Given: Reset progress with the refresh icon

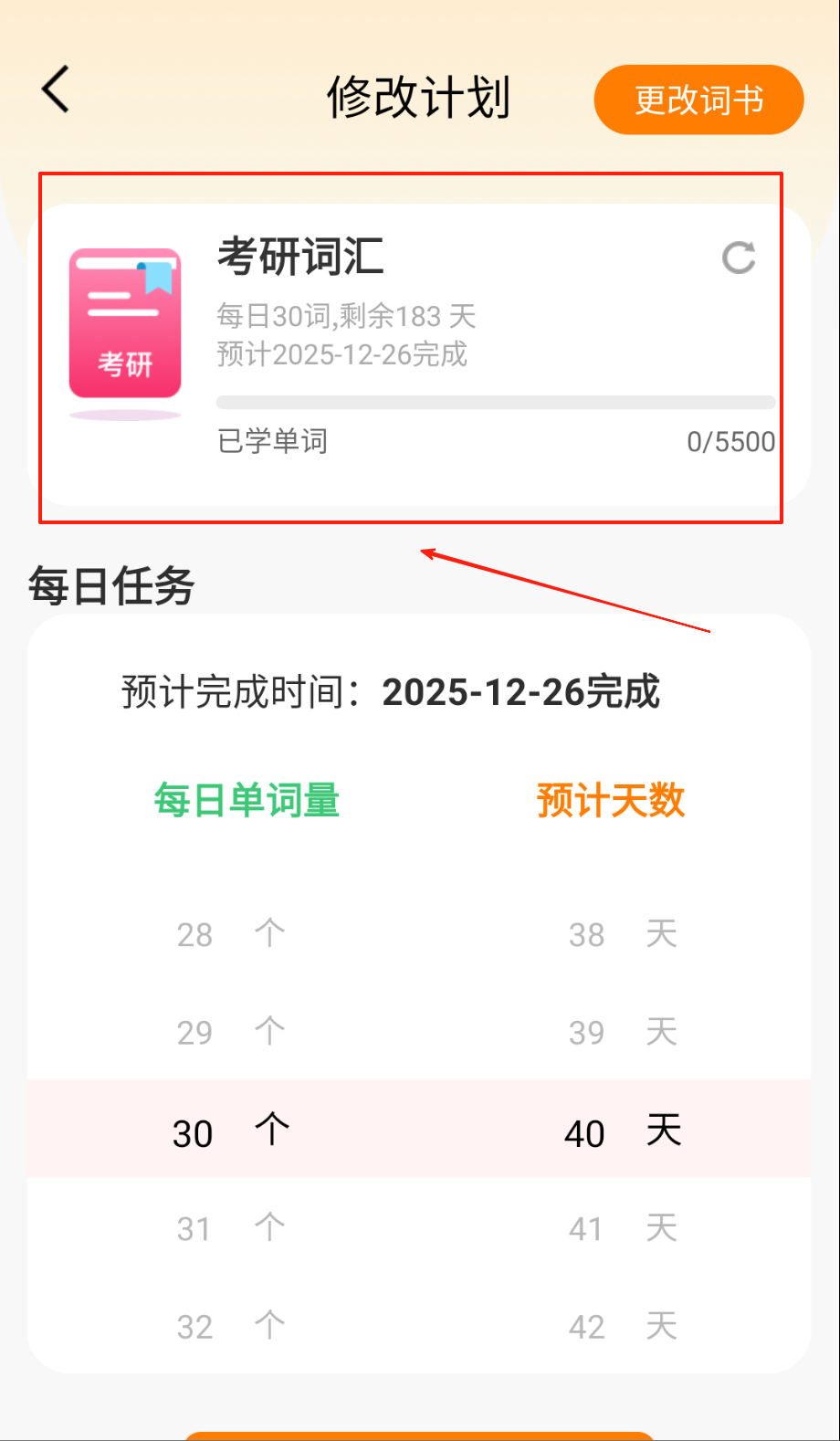Looking at the screenshot, I should (x=738, y=258).
